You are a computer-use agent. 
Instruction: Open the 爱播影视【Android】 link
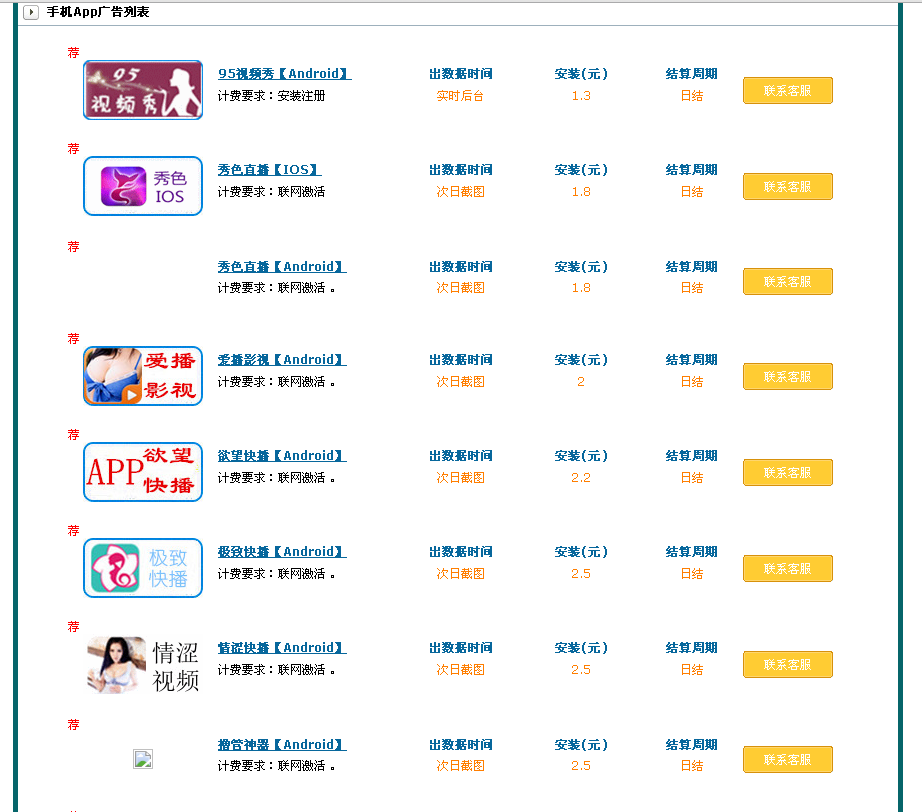tap(281, 360)
